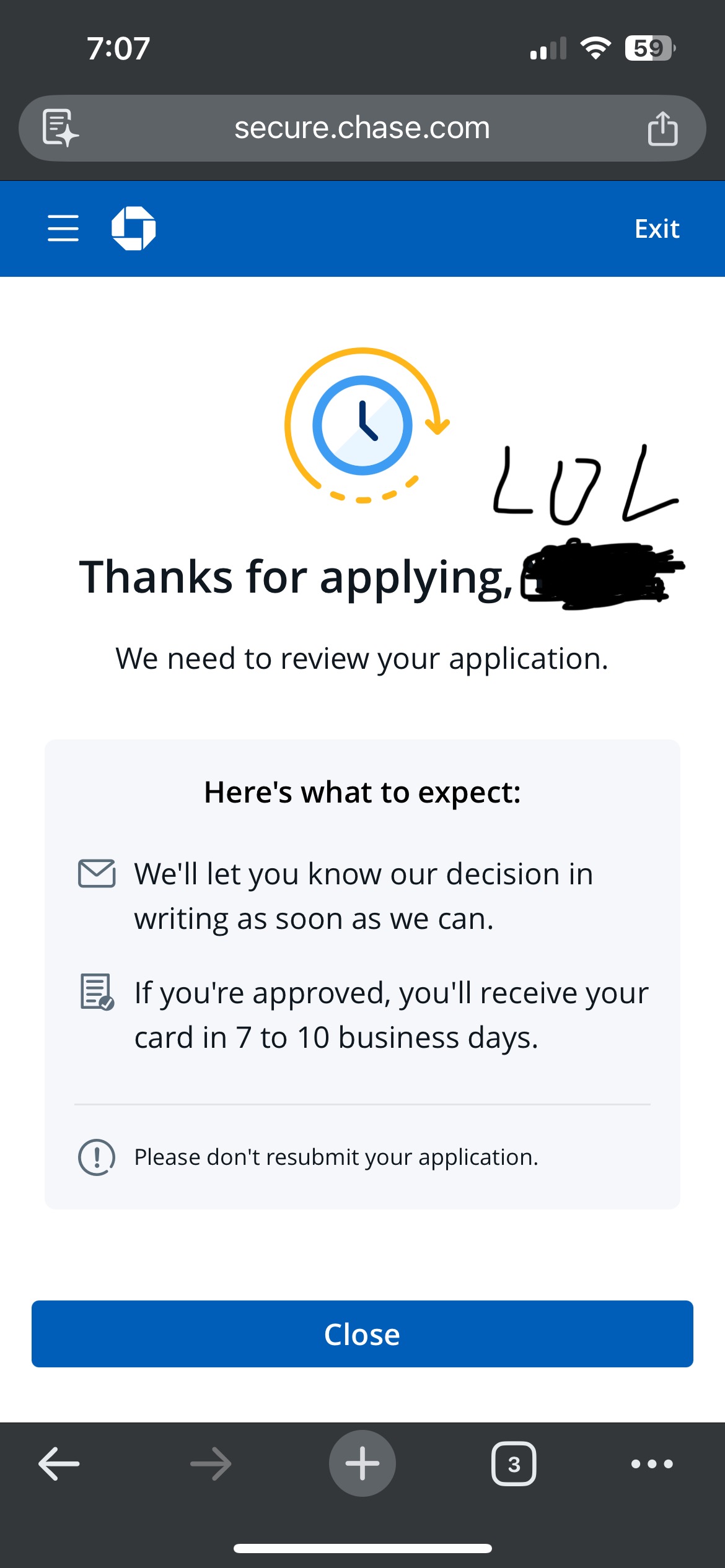
Task: Open the page summary icon in address bar
Action: tap(60, 128)
